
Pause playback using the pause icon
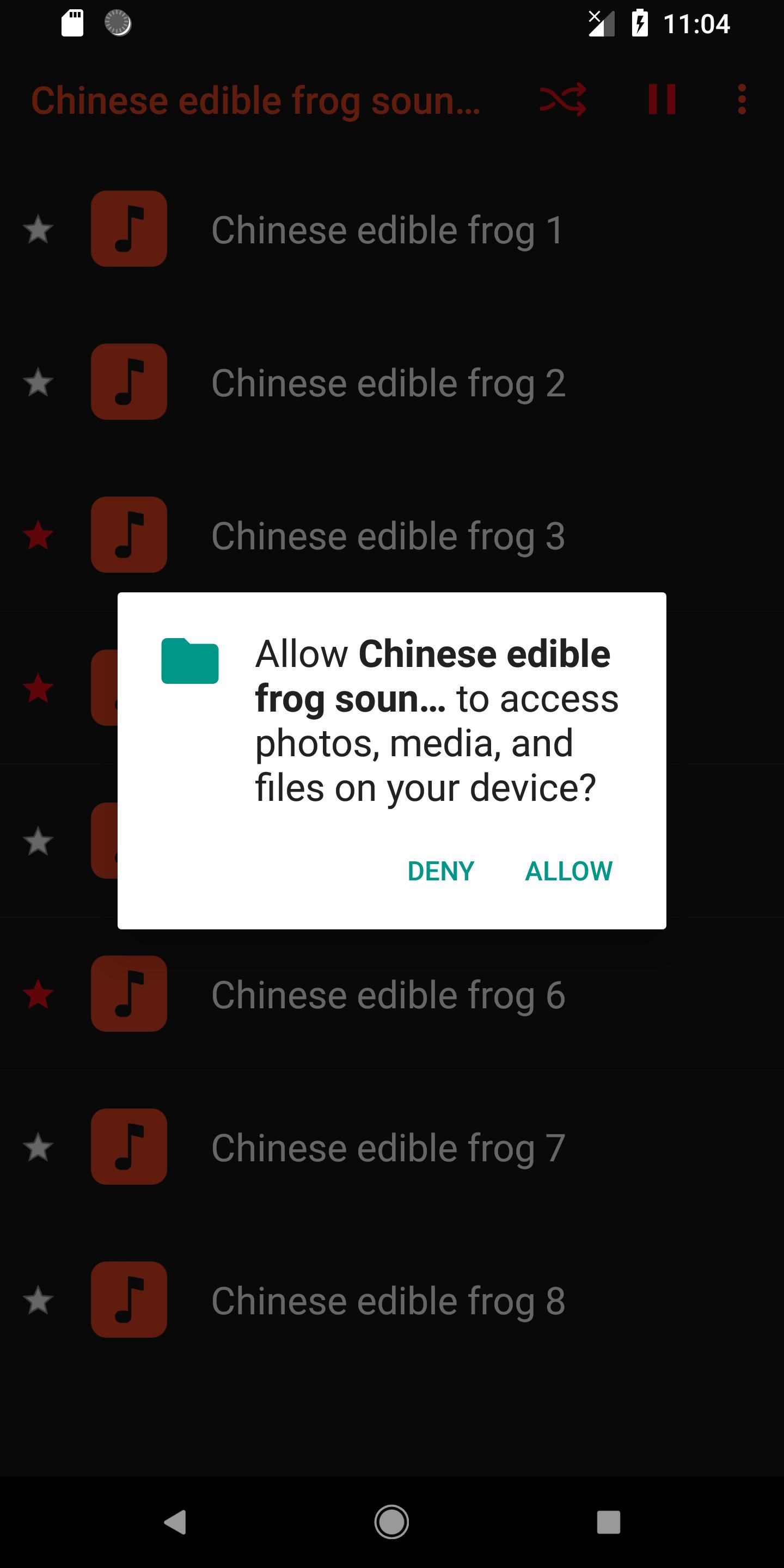pyautogui.click(x=661, y=99)
